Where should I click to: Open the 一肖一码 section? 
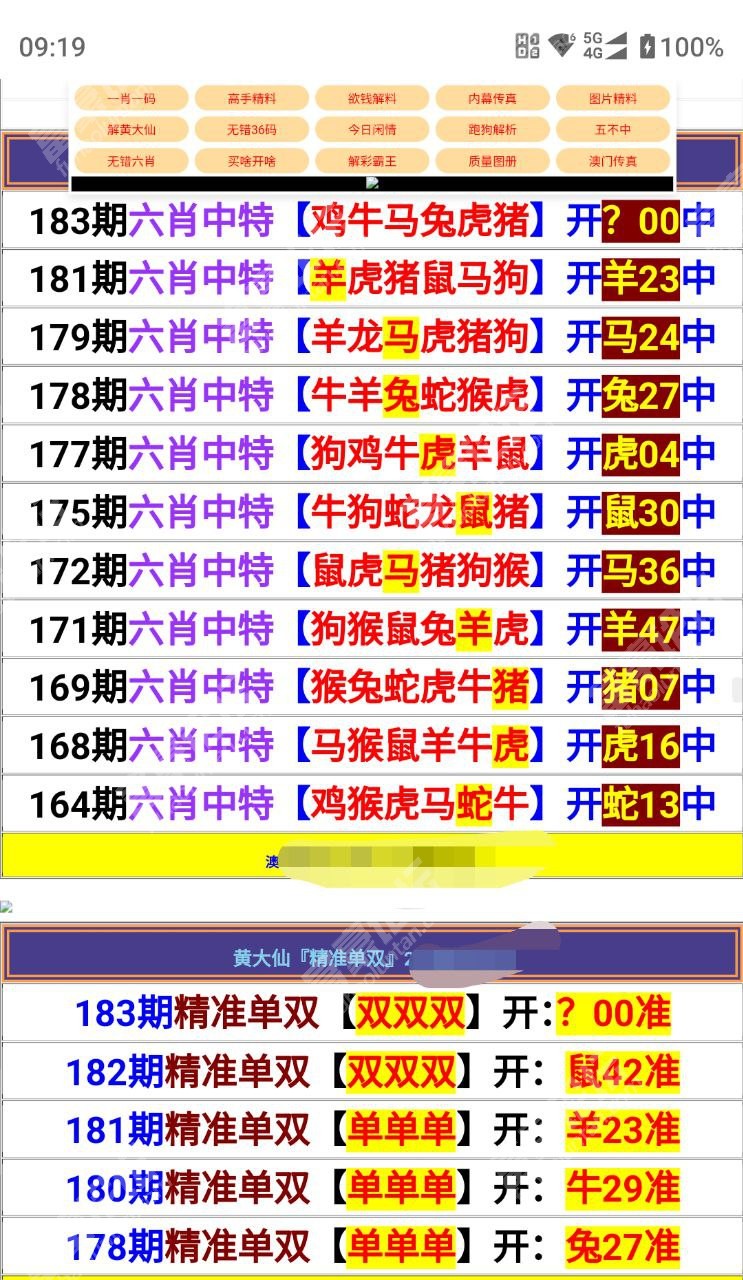point(132,99)
